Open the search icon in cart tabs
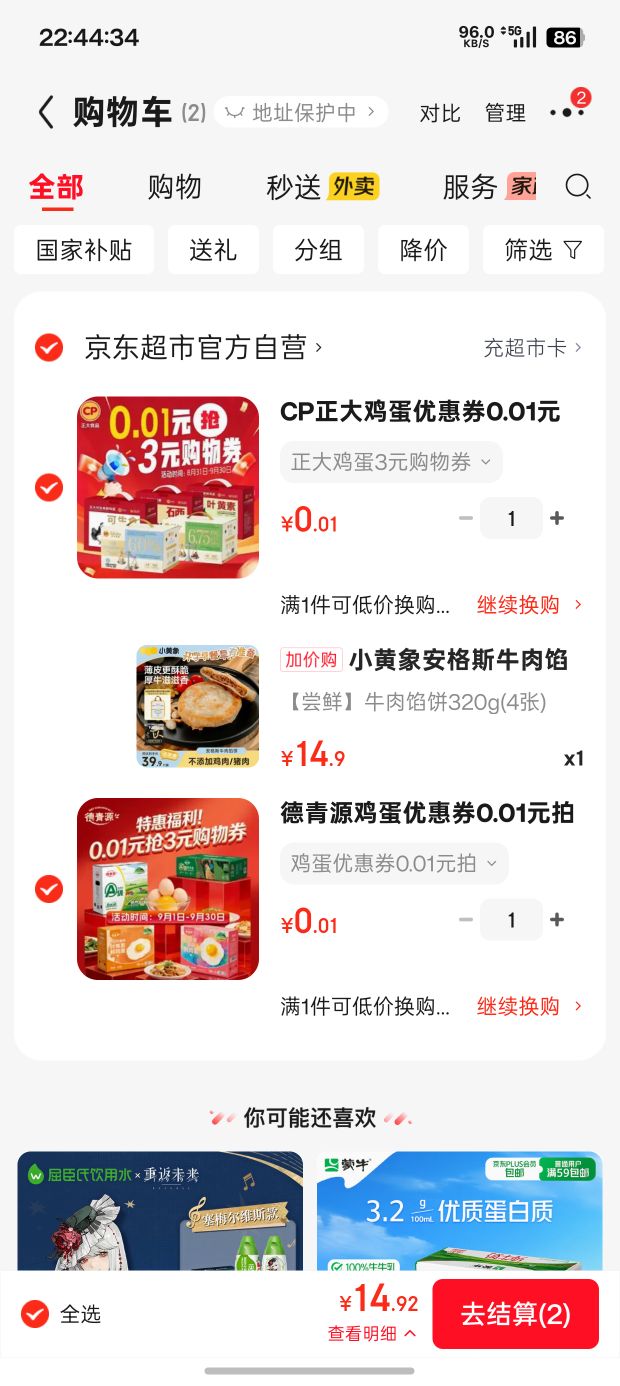Image resolution: width=620 pixels, height=1386 pixels. click(x=578, y=187)
